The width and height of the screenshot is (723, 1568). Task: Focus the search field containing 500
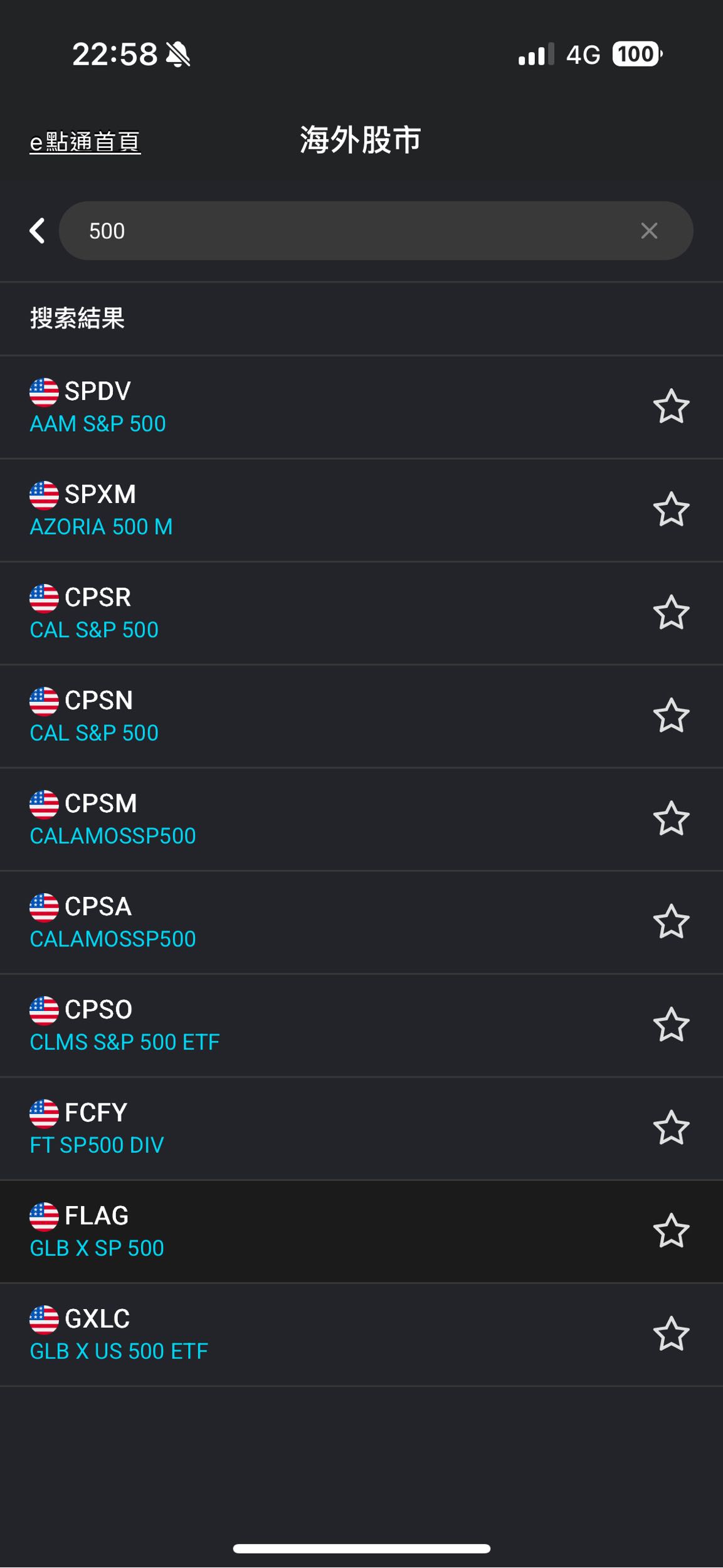pyautogui.click(x=351, y=231)
